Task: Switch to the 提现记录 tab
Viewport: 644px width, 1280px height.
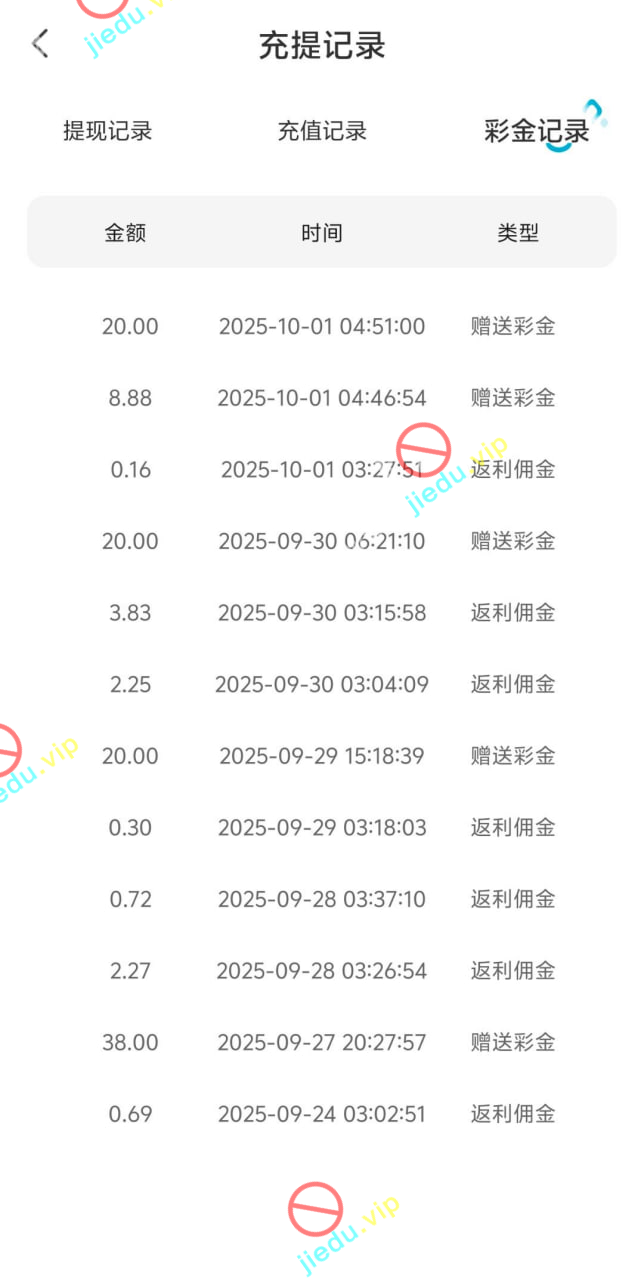Action: 107,131
